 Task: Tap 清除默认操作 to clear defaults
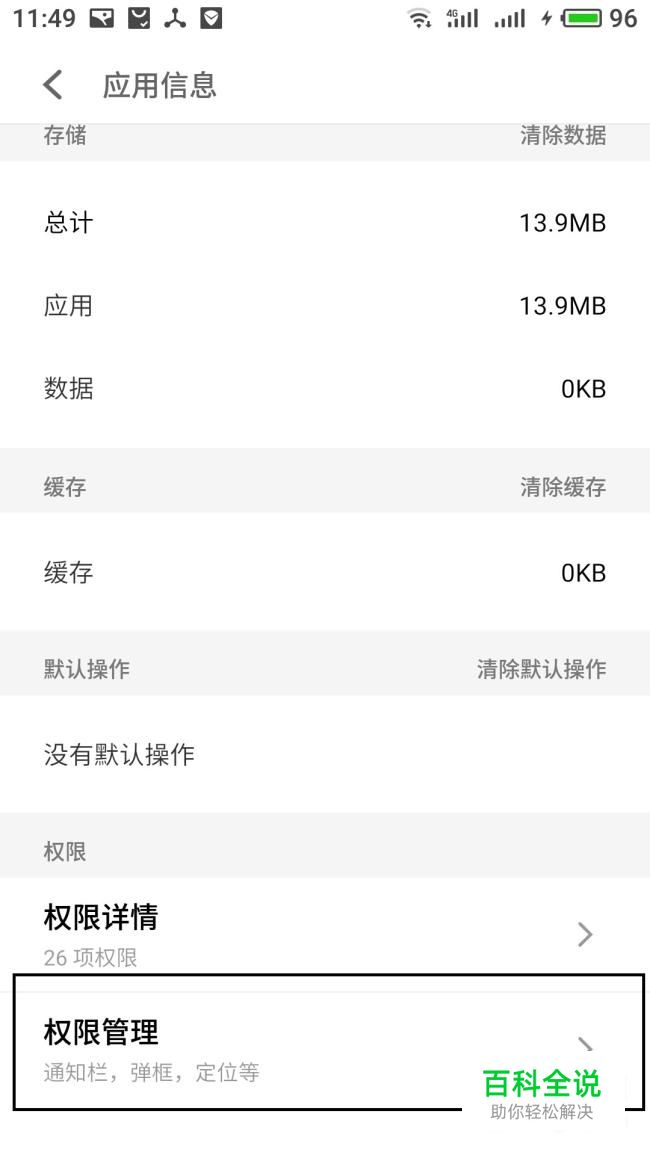click(542, 669)
